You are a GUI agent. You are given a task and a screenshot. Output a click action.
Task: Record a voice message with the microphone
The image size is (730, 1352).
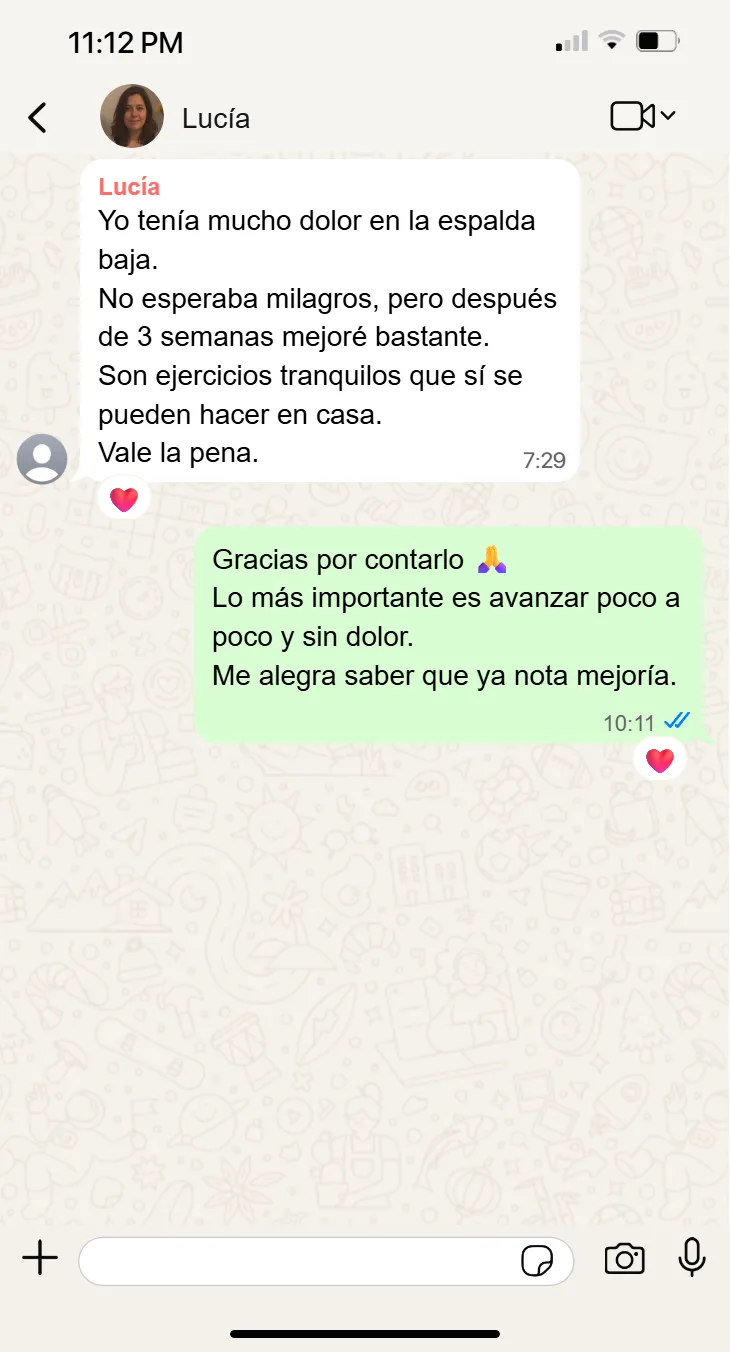pyautogui.click(x=691, y=1258)
